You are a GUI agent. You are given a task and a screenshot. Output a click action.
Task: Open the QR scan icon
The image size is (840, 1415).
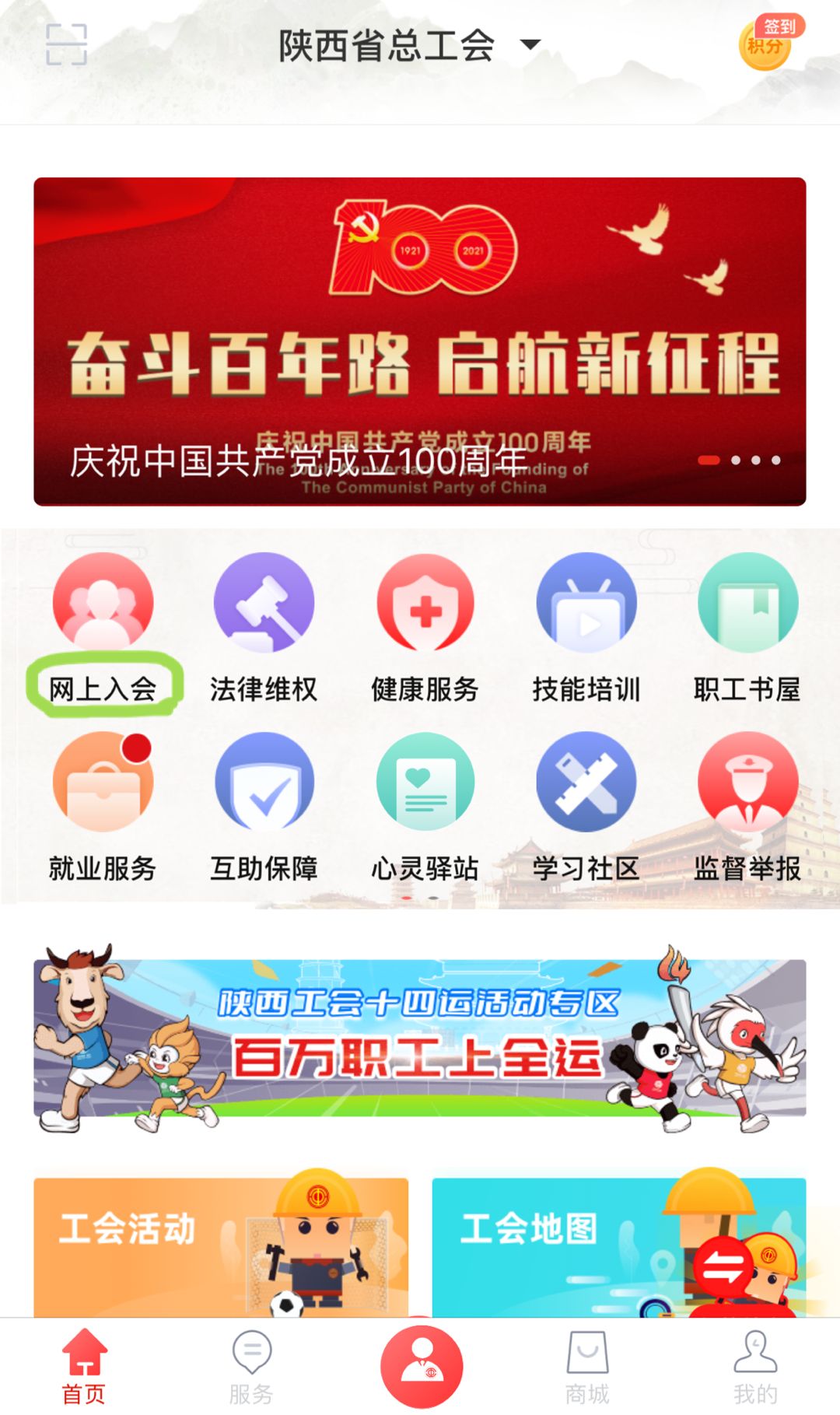click(66, 44)
